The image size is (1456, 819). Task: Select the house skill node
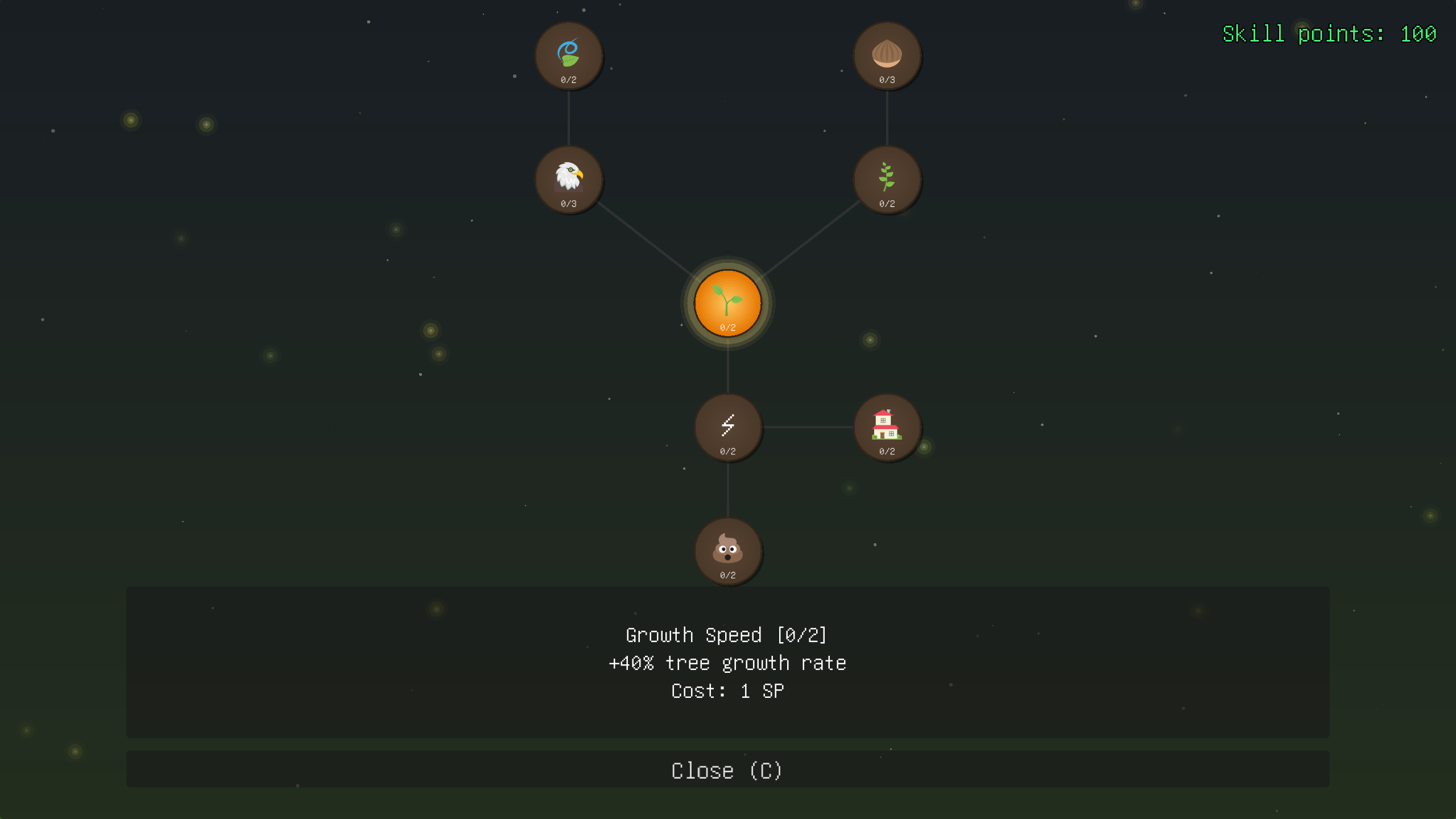tap(887, 427)
